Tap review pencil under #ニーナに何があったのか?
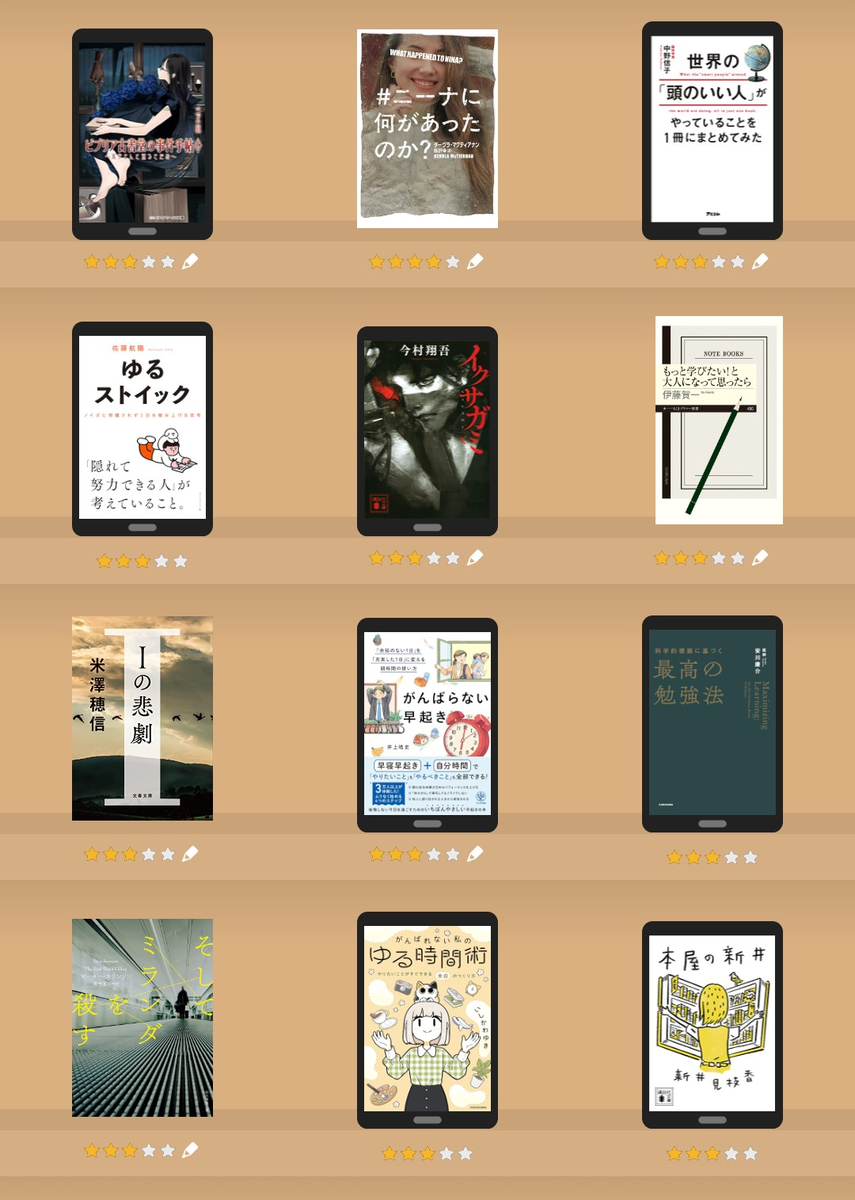The height and width of the screenshot is (1200, 855). coord(475,261)
